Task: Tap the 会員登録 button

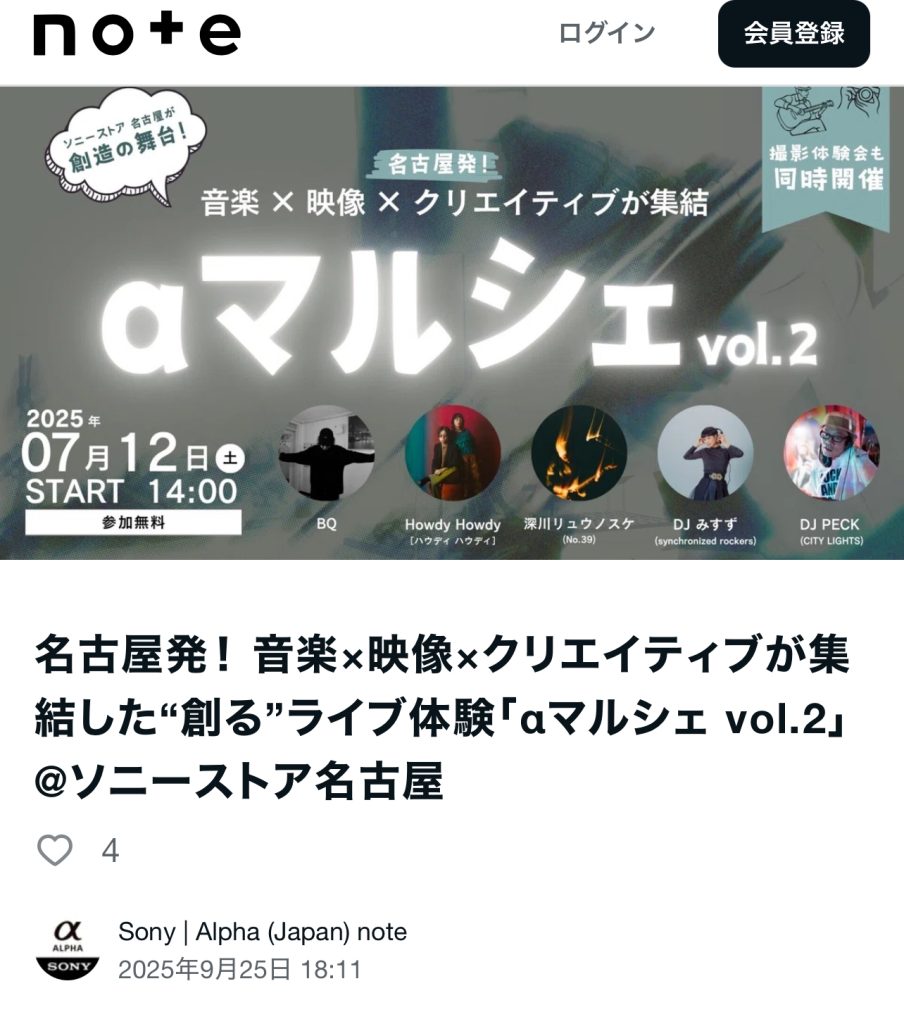Action: 793,33
